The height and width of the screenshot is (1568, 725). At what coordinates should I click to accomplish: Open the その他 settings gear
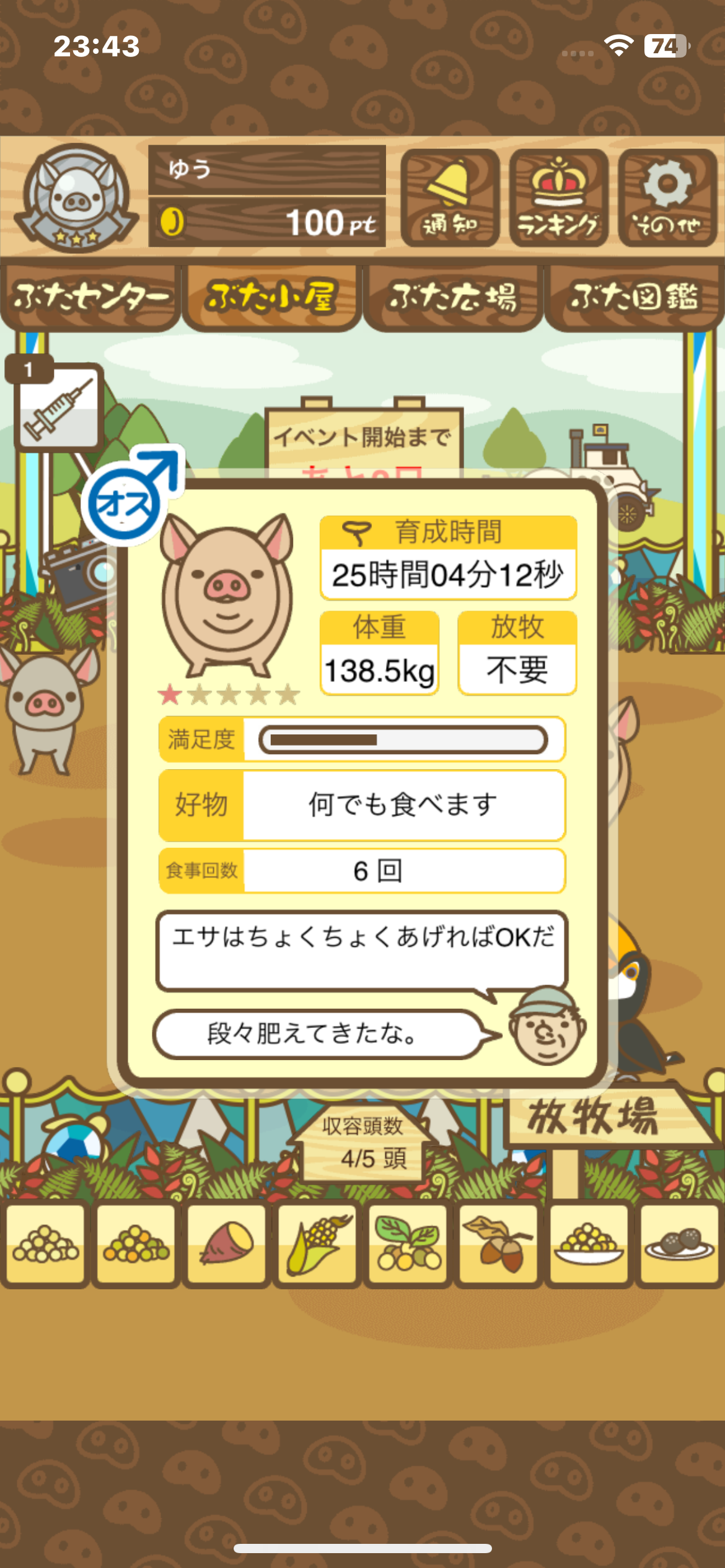click(x=667, y=198)
